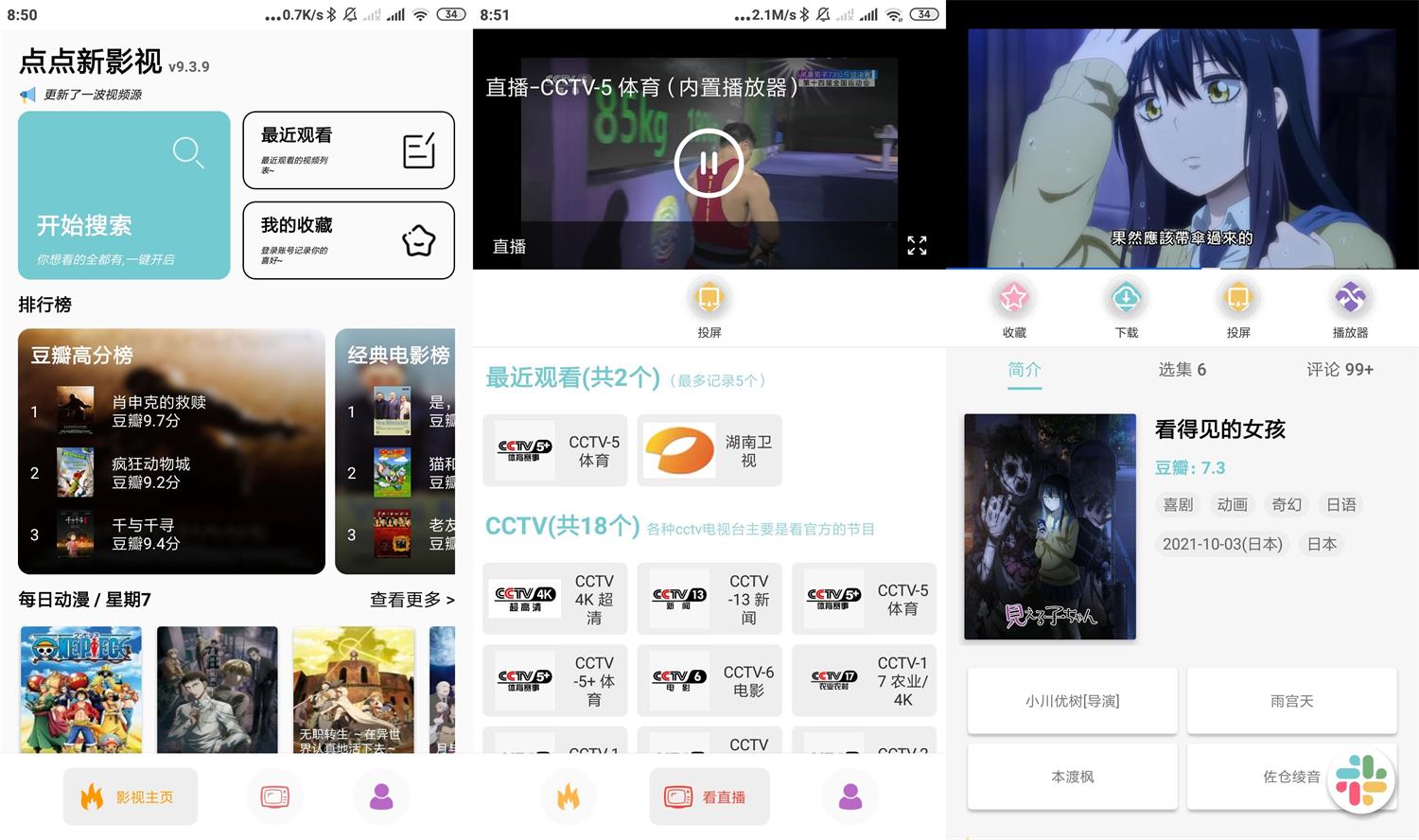Switch to the 选集 6 tab

pos(1182,370)
